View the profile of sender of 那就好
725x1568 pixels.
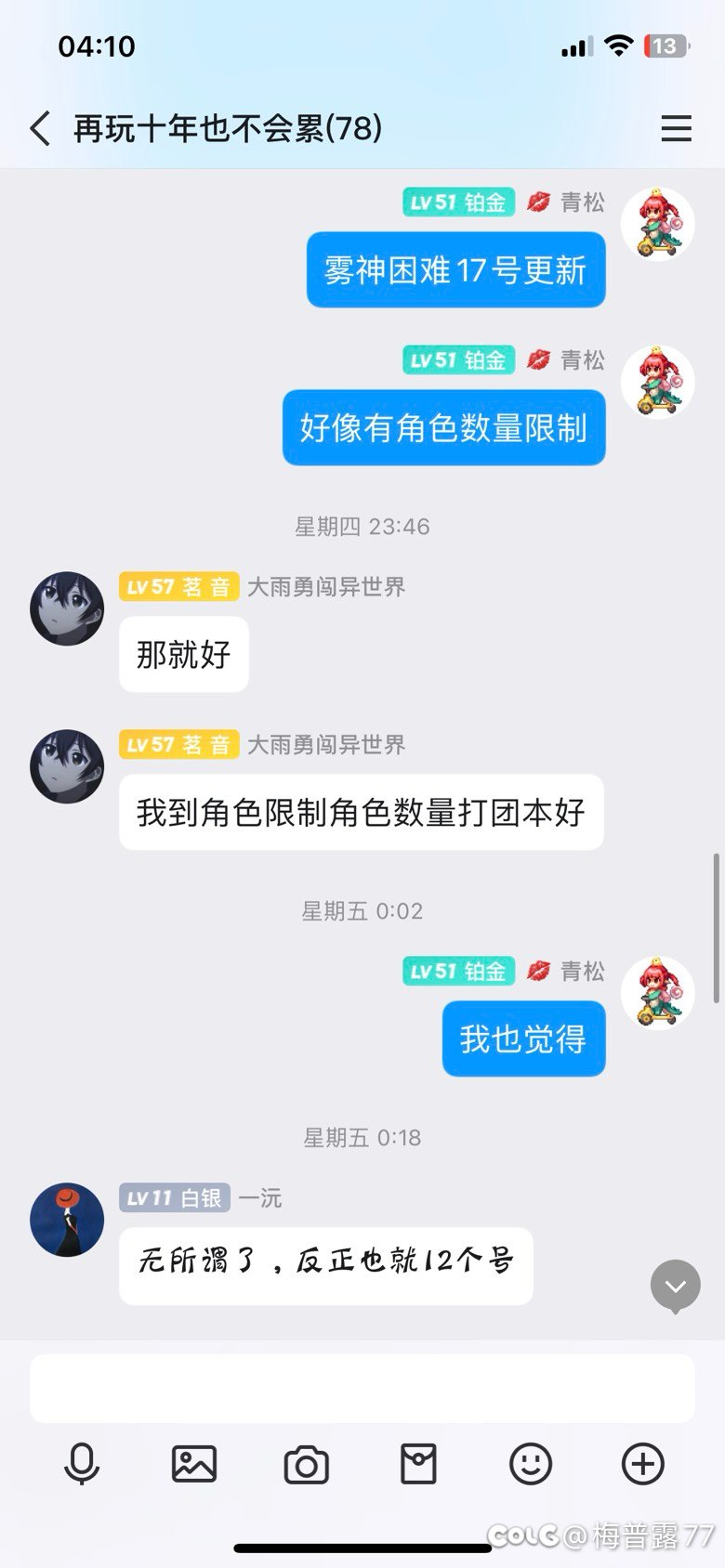pos(67,608)
